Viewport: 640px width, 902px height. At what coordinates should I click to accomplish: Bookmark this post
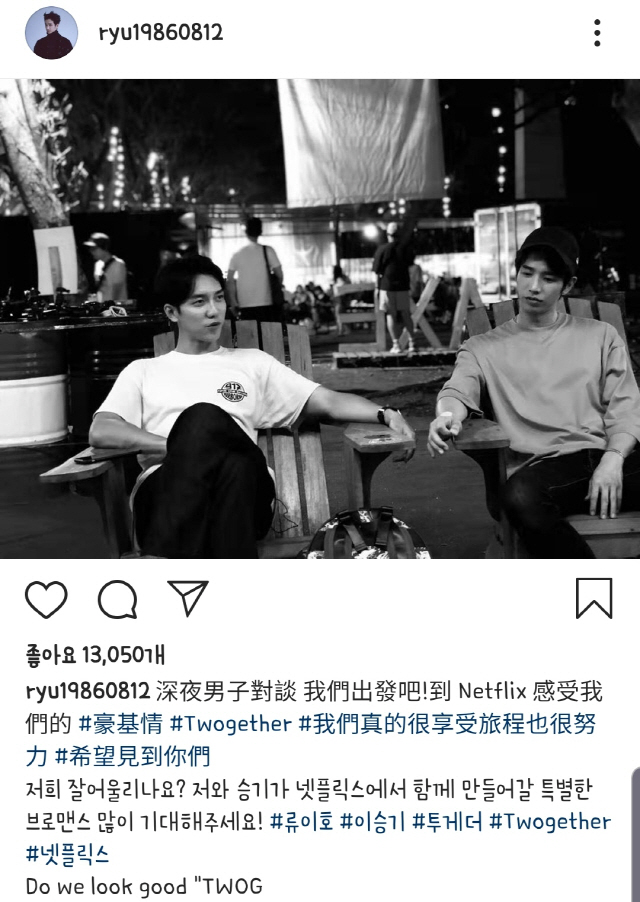(594, 598)
